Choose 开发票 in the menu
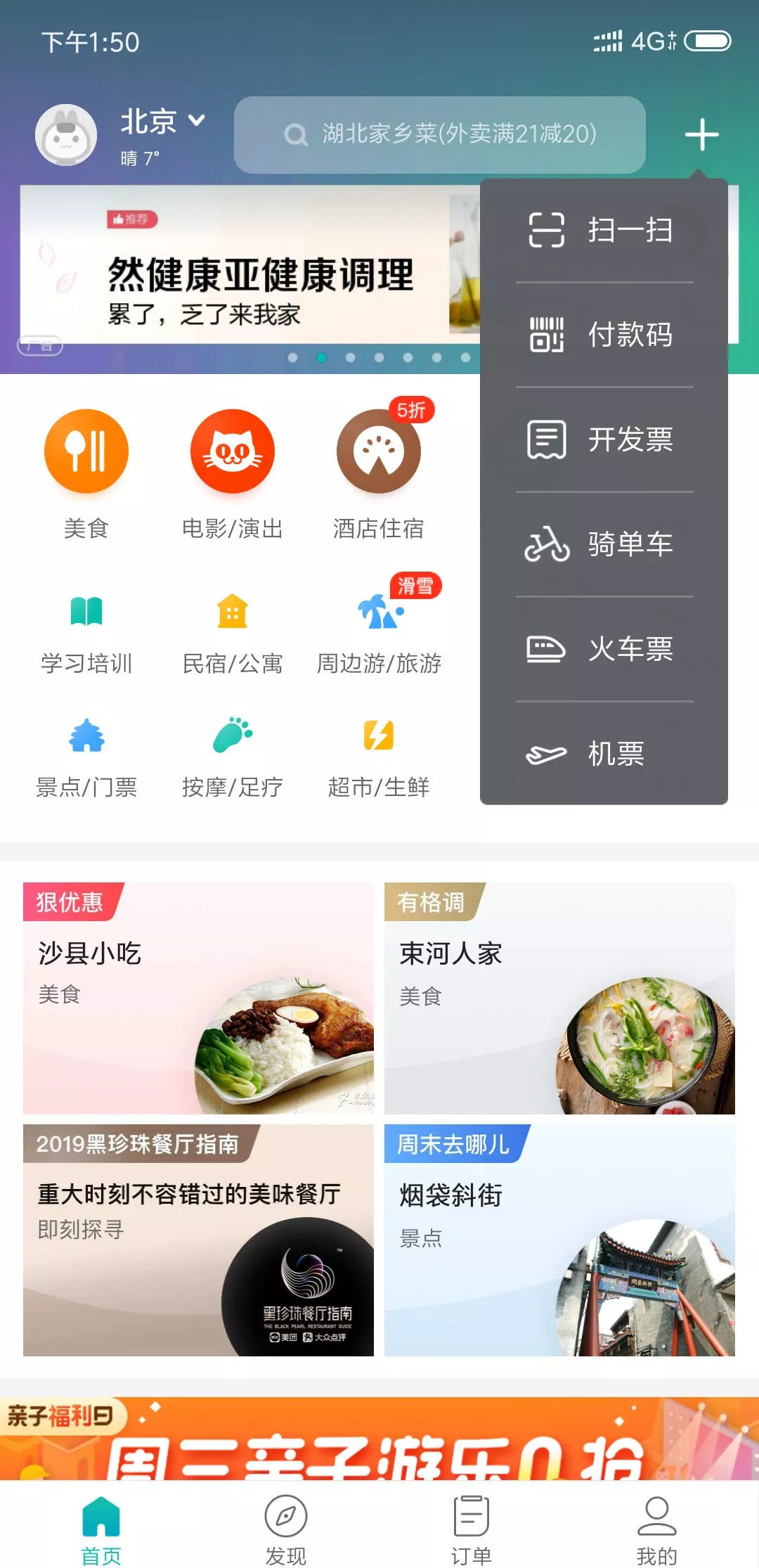The height and width of the screenshot is (1568, 759). tap(603, 439)
